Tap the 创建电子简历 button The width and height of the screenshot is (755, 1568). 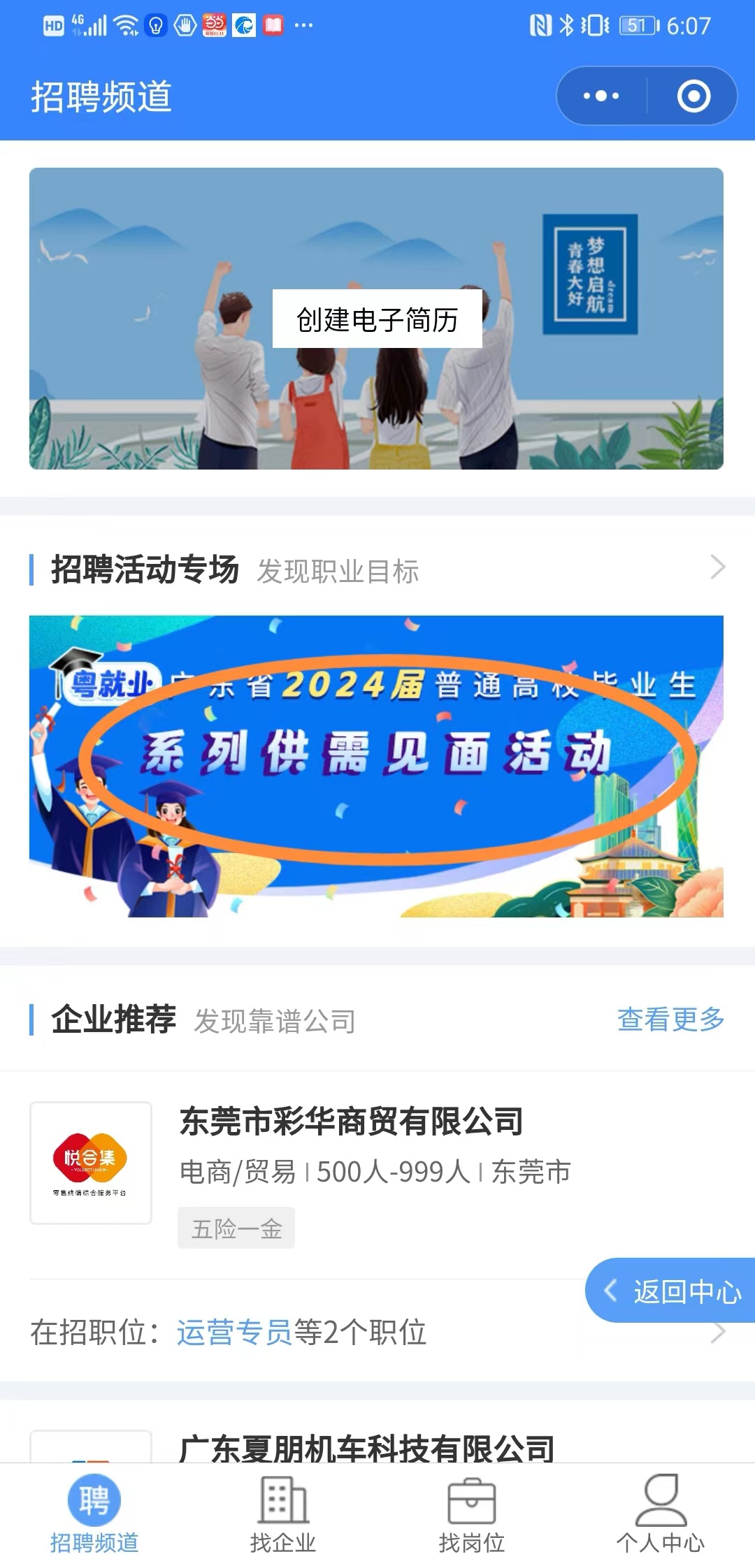coord(377,319)
